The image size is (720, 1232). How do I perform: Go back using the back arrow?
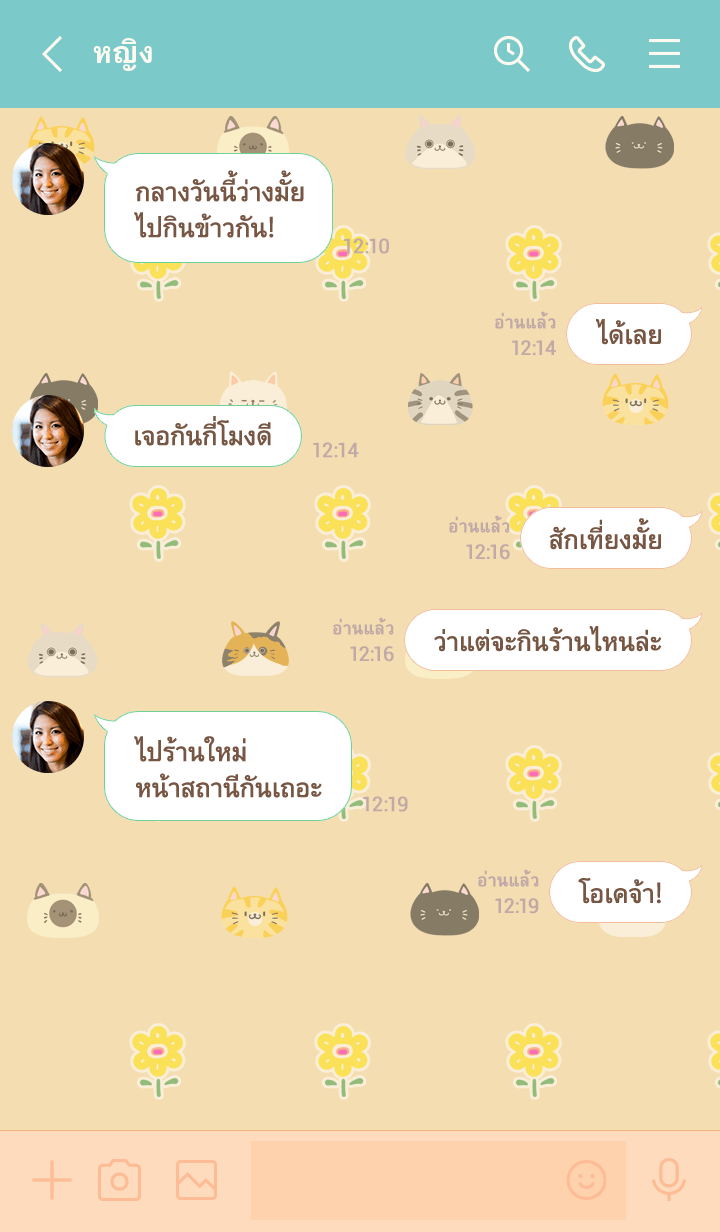52,54
